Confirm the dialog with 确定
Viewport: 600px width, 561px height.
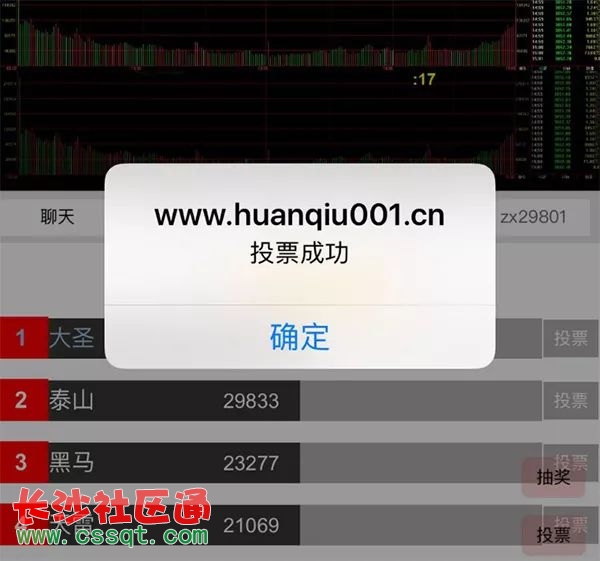pyautogui.click(x=299, y=337)
